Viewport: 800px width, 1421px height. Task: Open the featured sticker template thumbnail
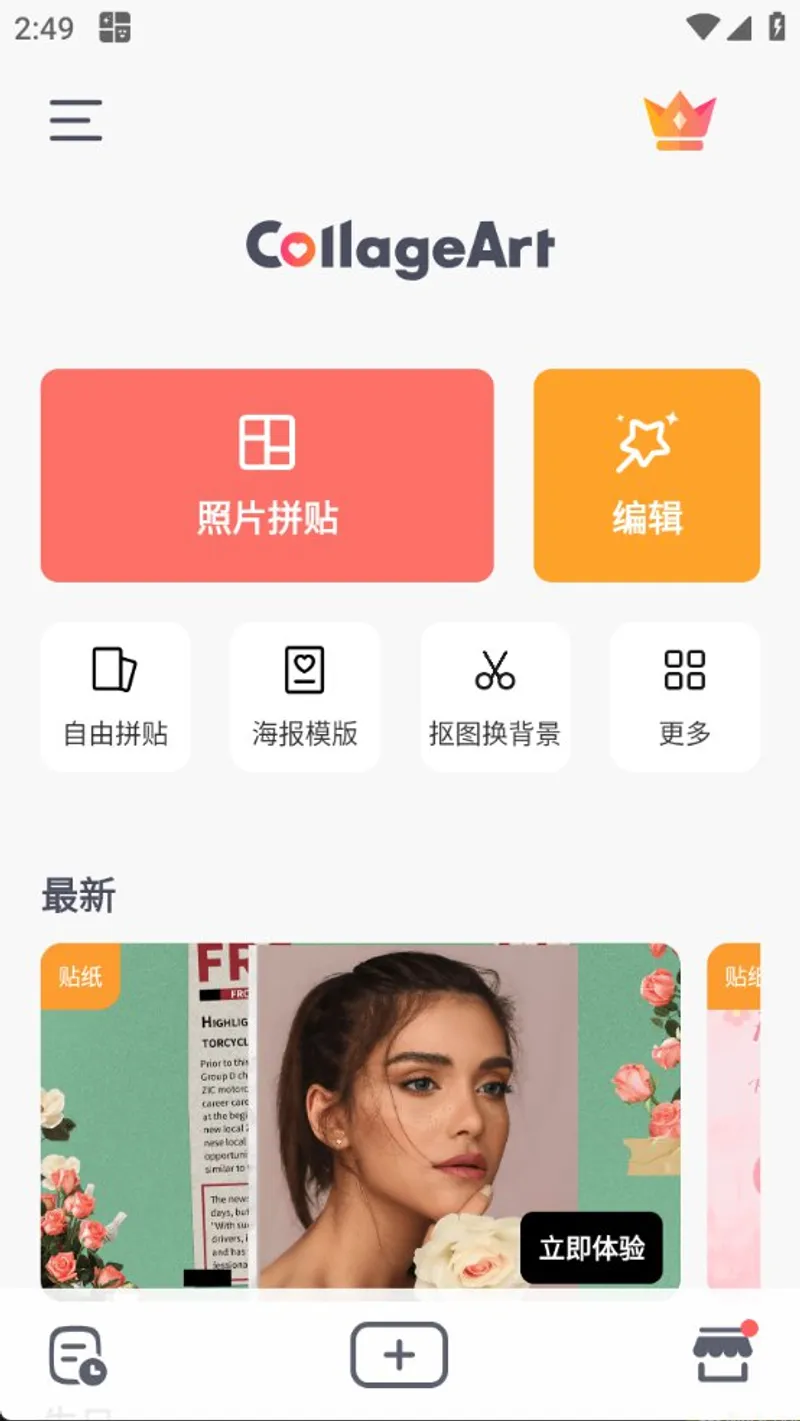360,1110
